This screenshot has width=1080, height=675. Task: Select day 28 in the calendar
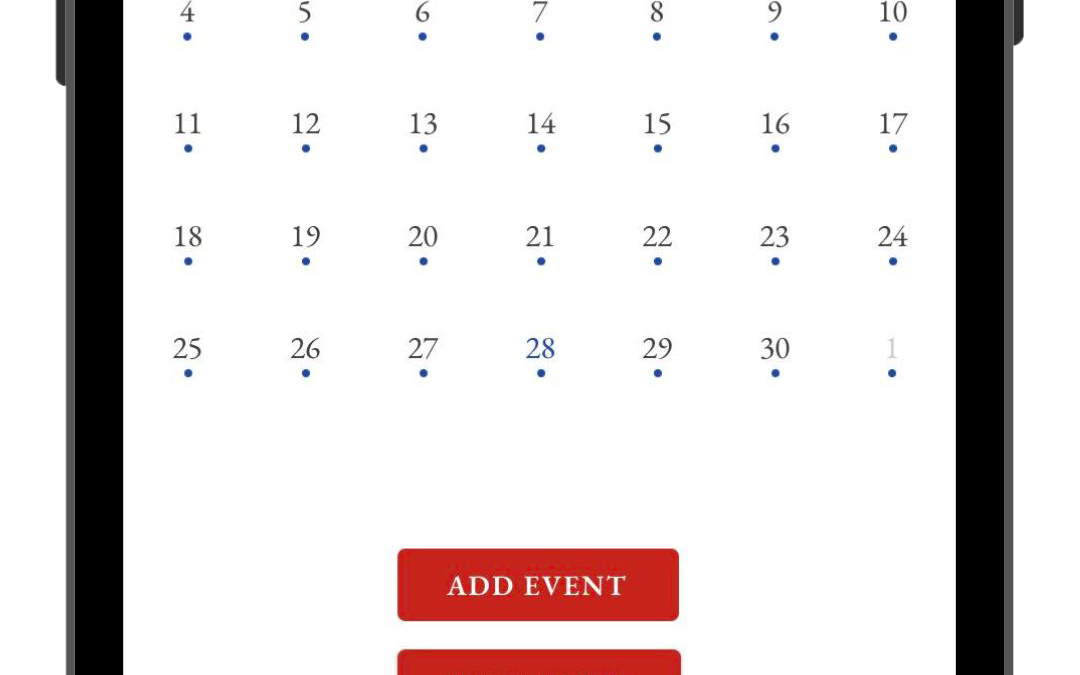pyautogui.click(x=540, y=349)
